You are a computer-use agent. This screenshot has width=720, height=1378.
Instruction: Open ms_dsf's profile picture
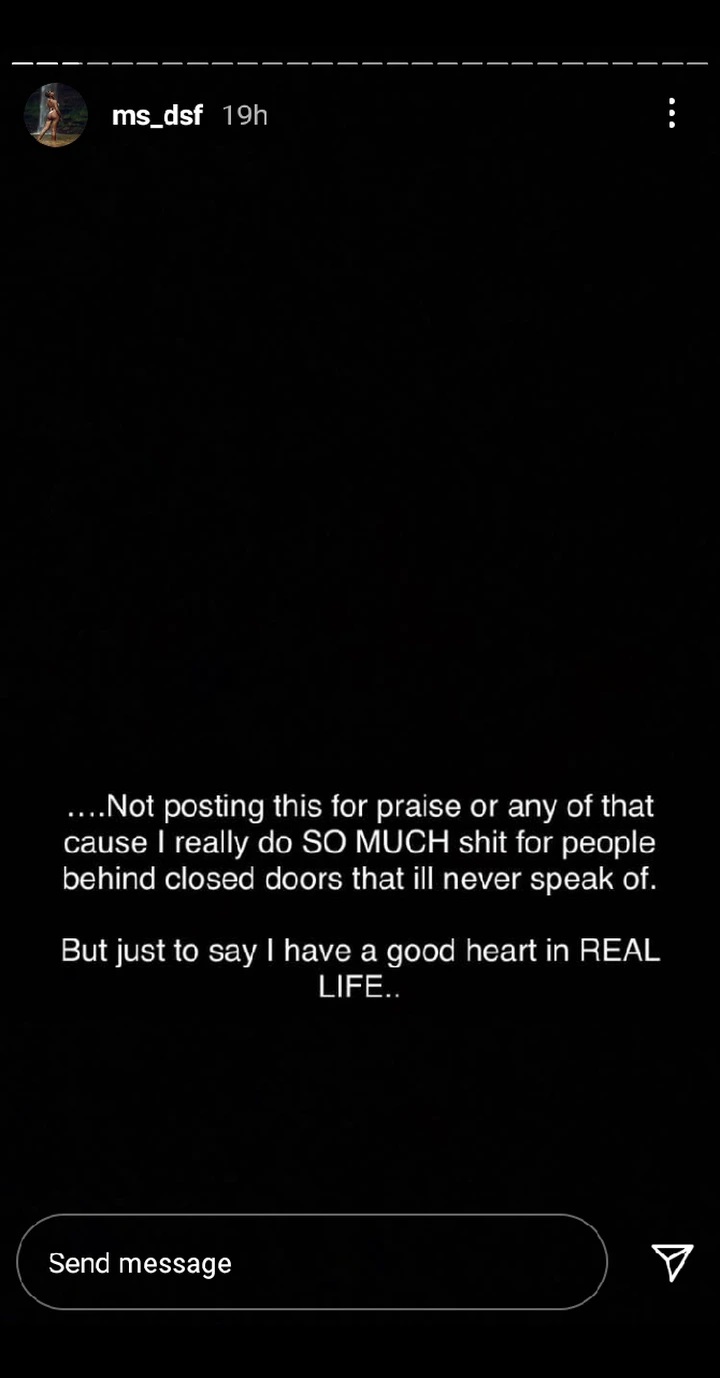pos(55,115)
